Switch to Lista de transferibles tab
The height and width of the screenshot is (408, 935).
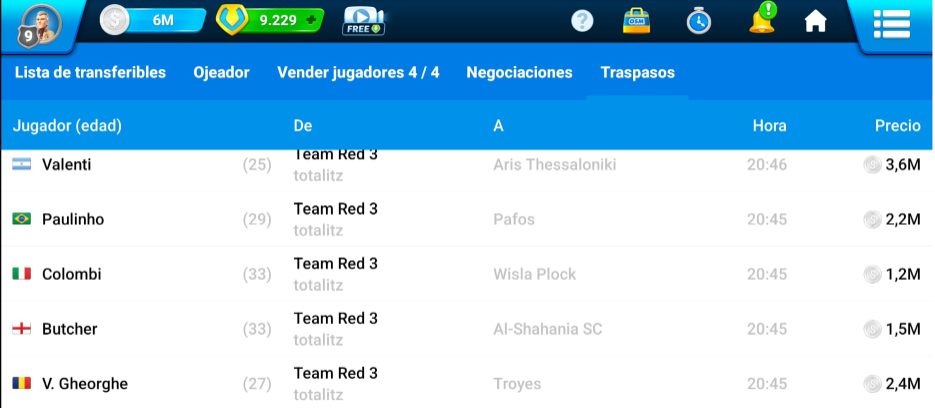pyautogui.click(x=90, y=72)
